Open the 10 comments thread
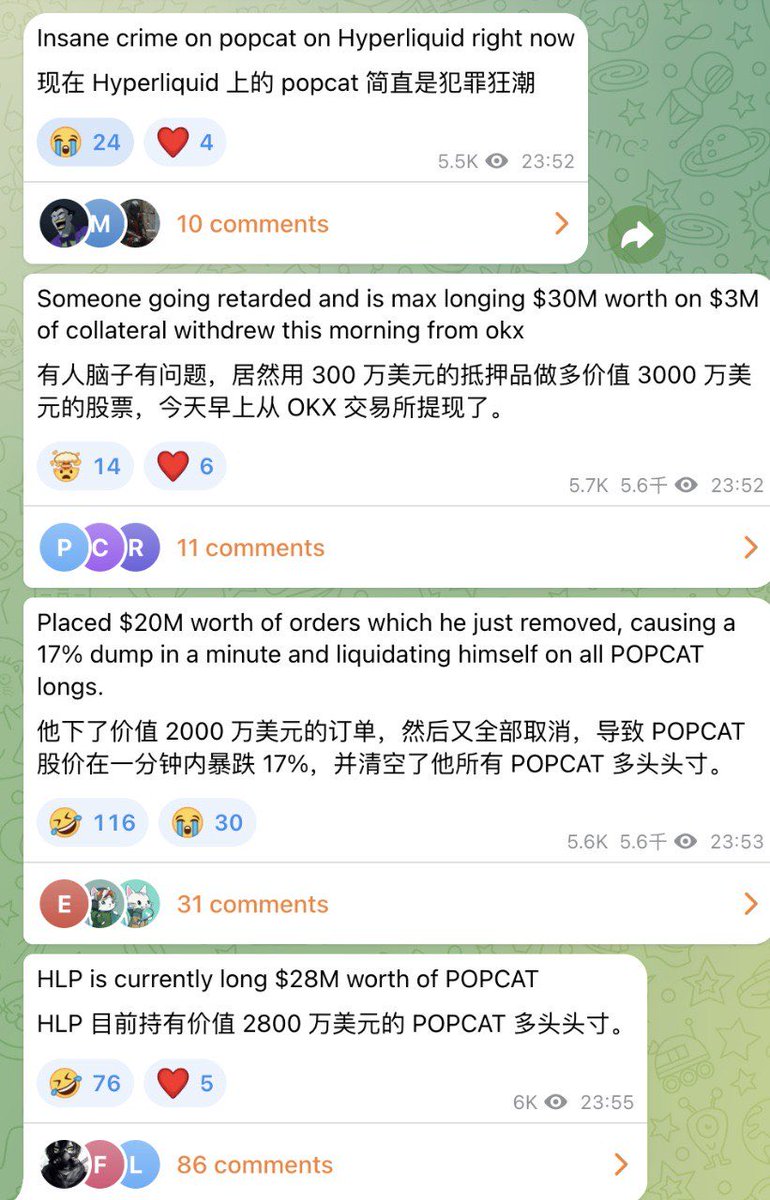The width and height of the screenshot is (770, 1200). 252,224
